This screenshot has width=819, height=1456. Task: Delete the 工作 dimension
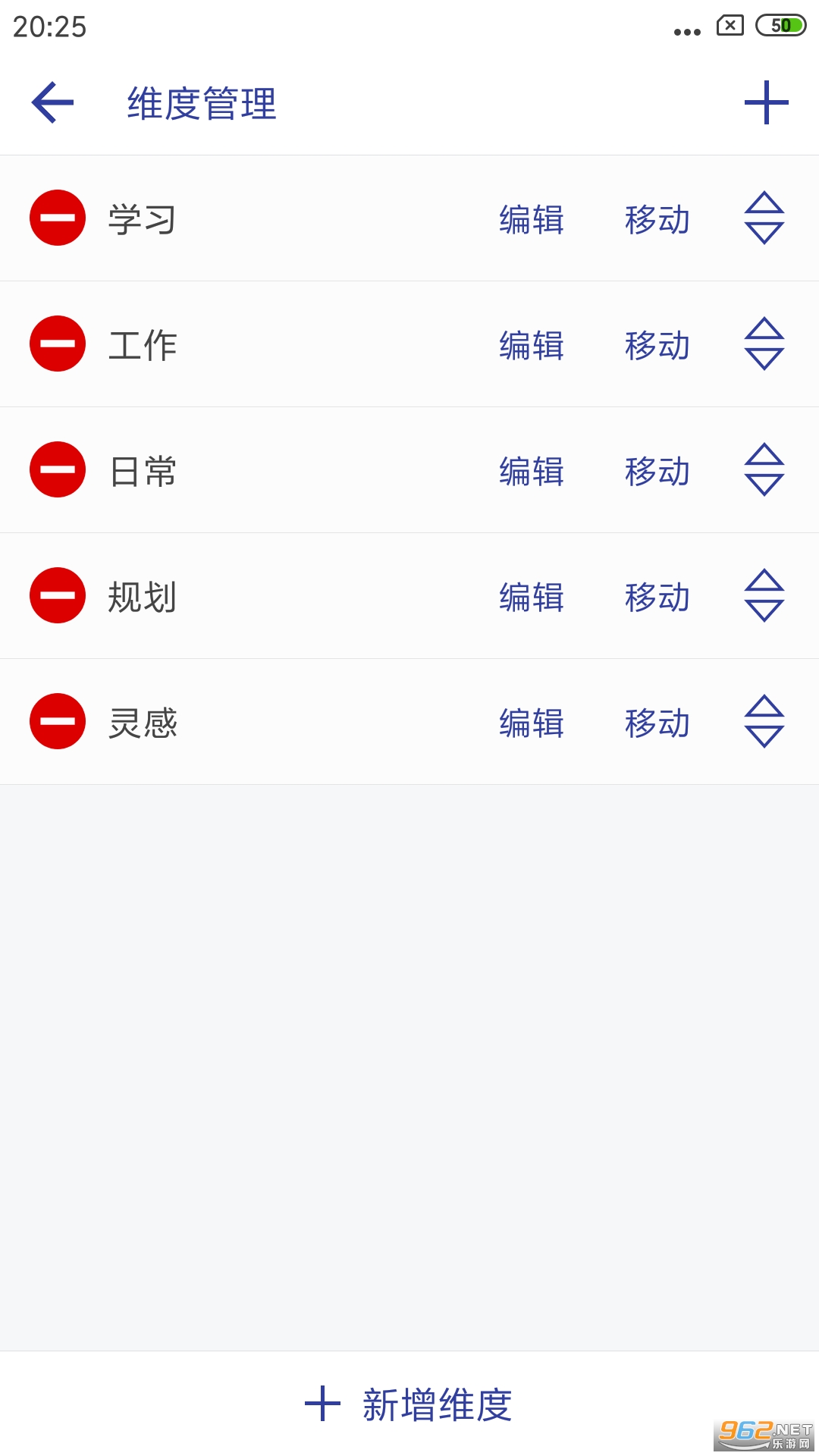(x=58, y=344)
